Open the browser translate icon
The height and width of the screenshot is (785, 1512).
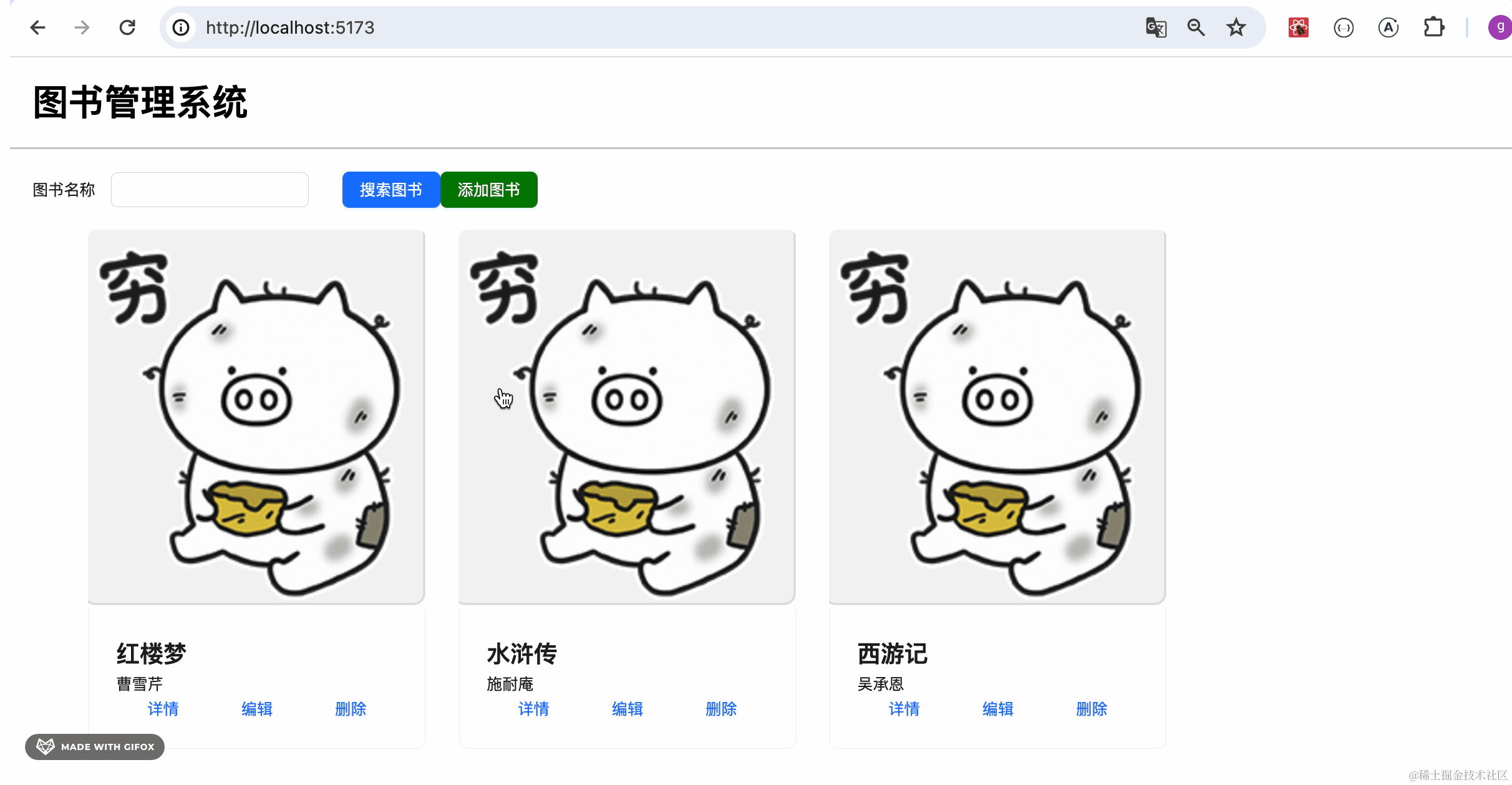tap(1156, 27)
